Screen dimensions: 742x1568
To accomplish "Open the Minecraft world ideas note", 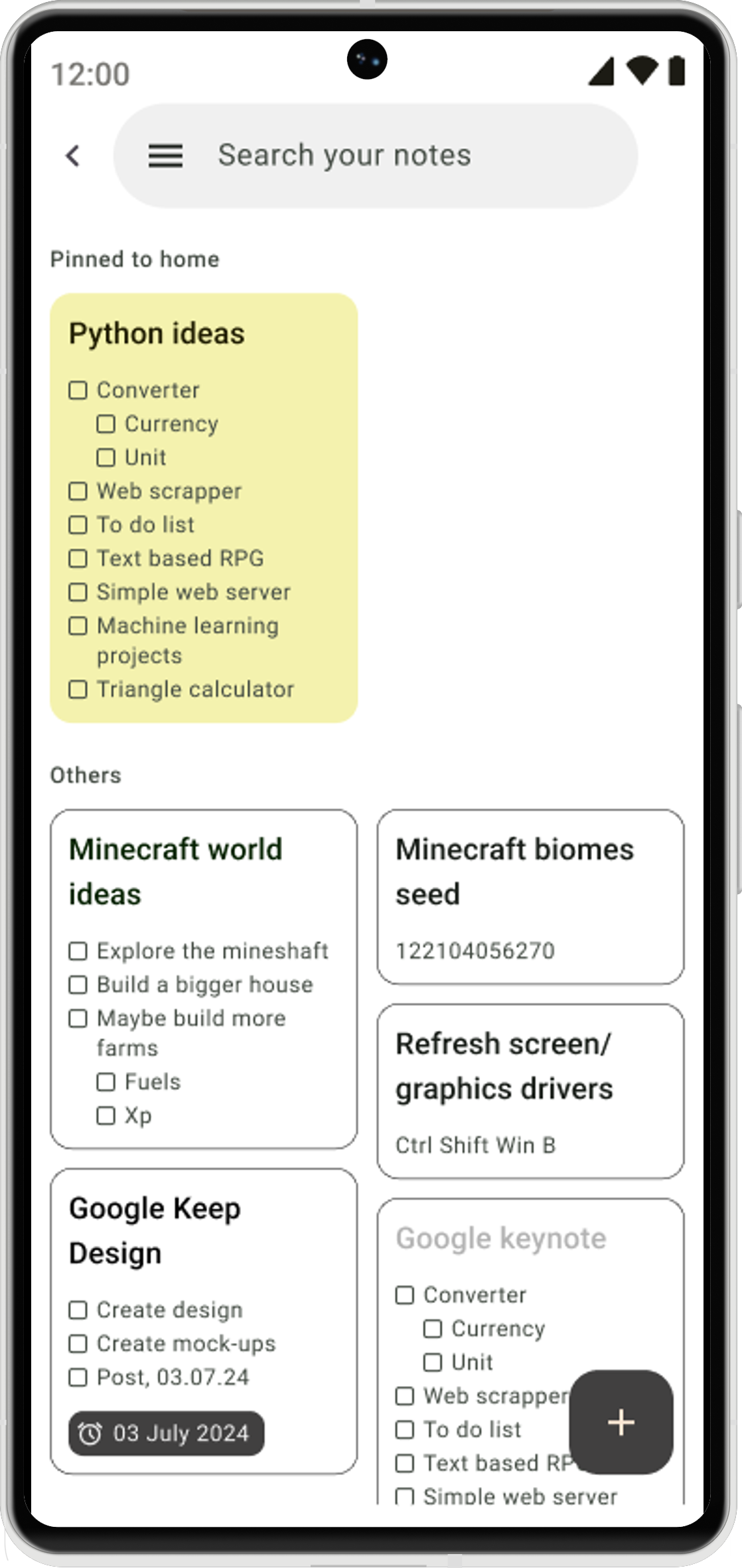I will coord(204,979).
